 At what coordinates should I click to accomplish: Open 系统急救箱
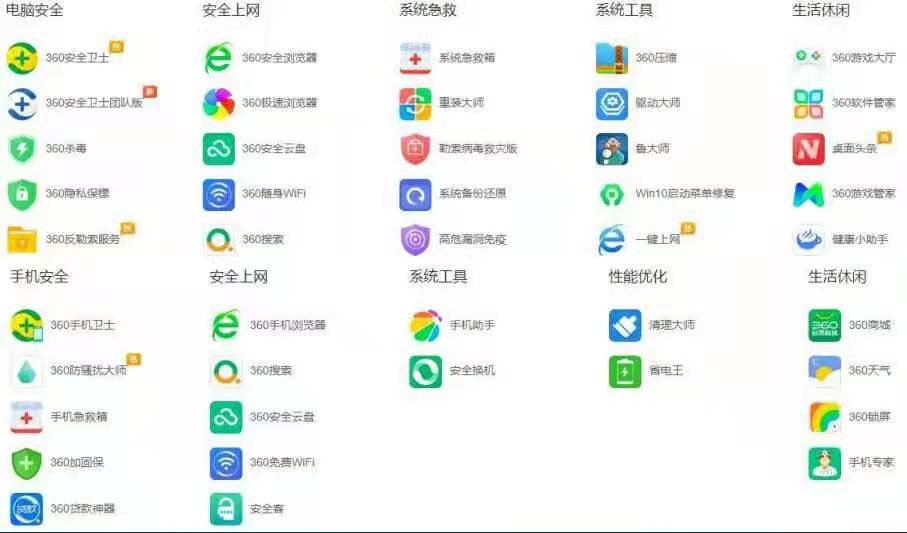click(x=466, y=58)
